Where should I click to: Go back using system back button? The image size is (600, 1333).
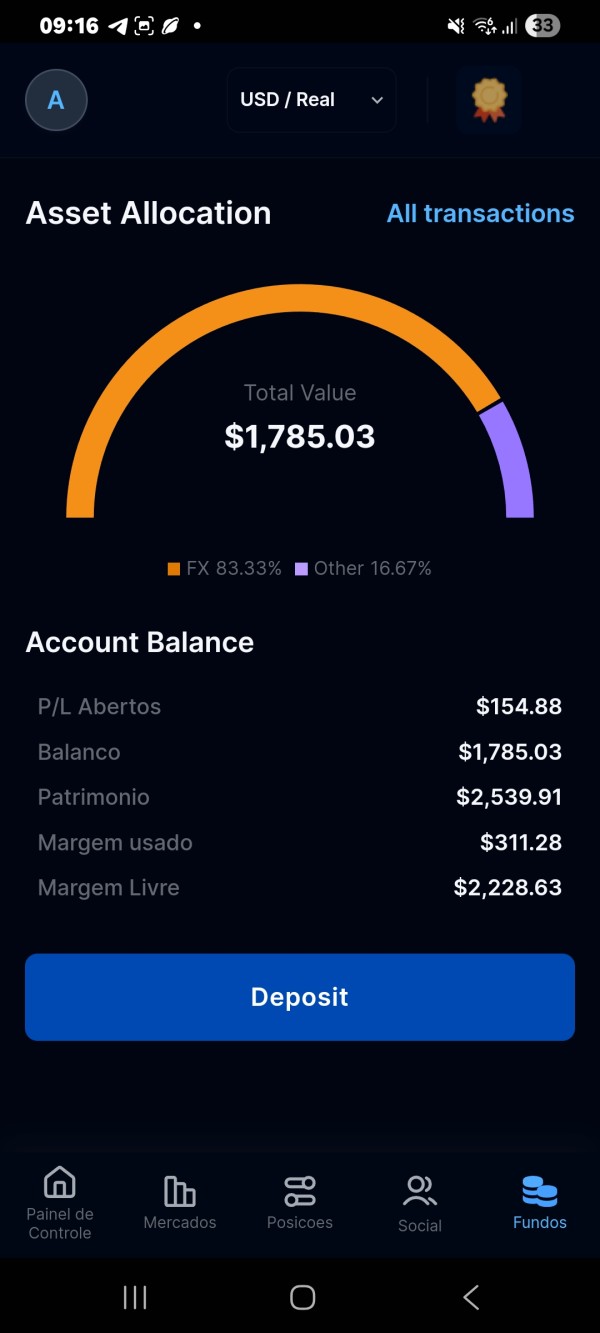471,1297
